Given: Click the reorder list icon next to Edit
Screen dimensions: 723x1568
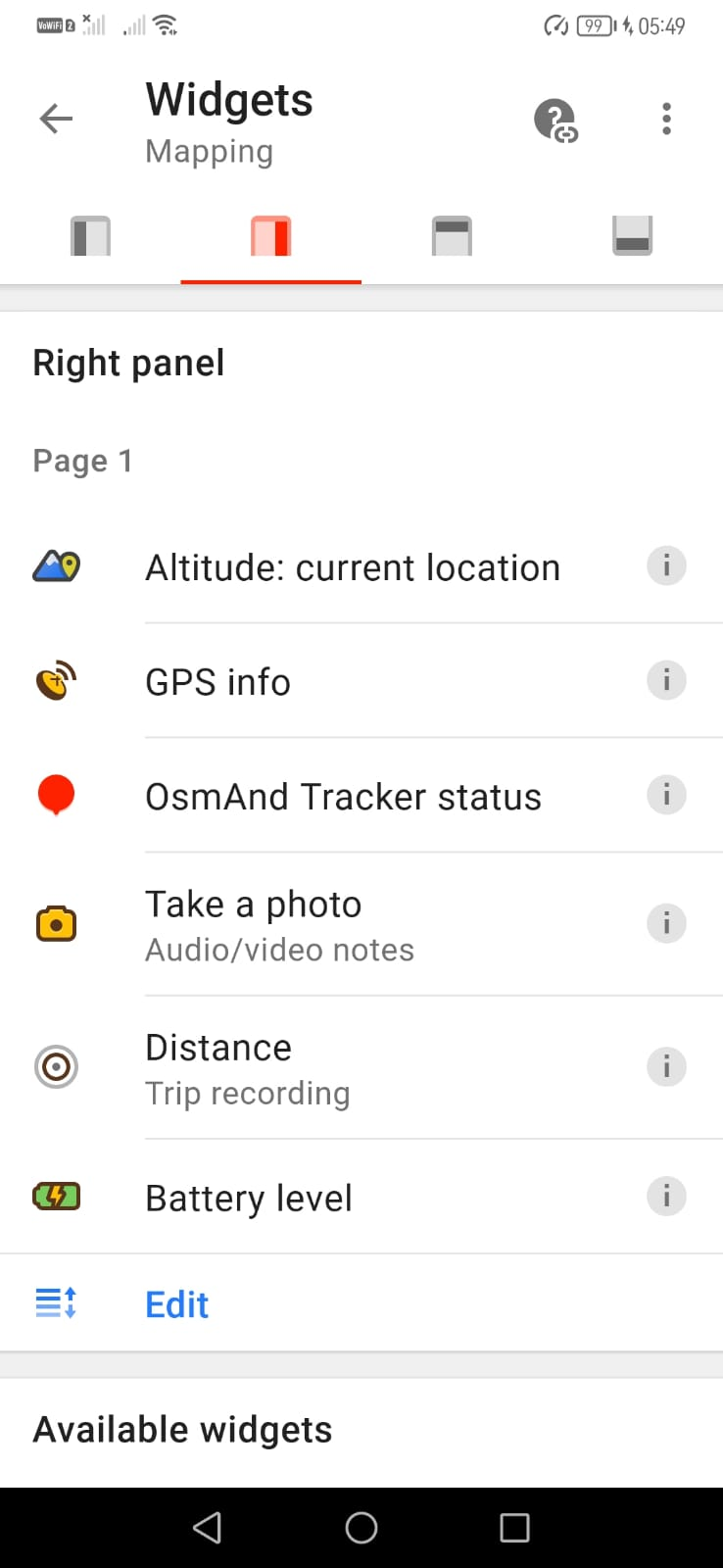Looking at the screenshot, I should pos(56,1303).
